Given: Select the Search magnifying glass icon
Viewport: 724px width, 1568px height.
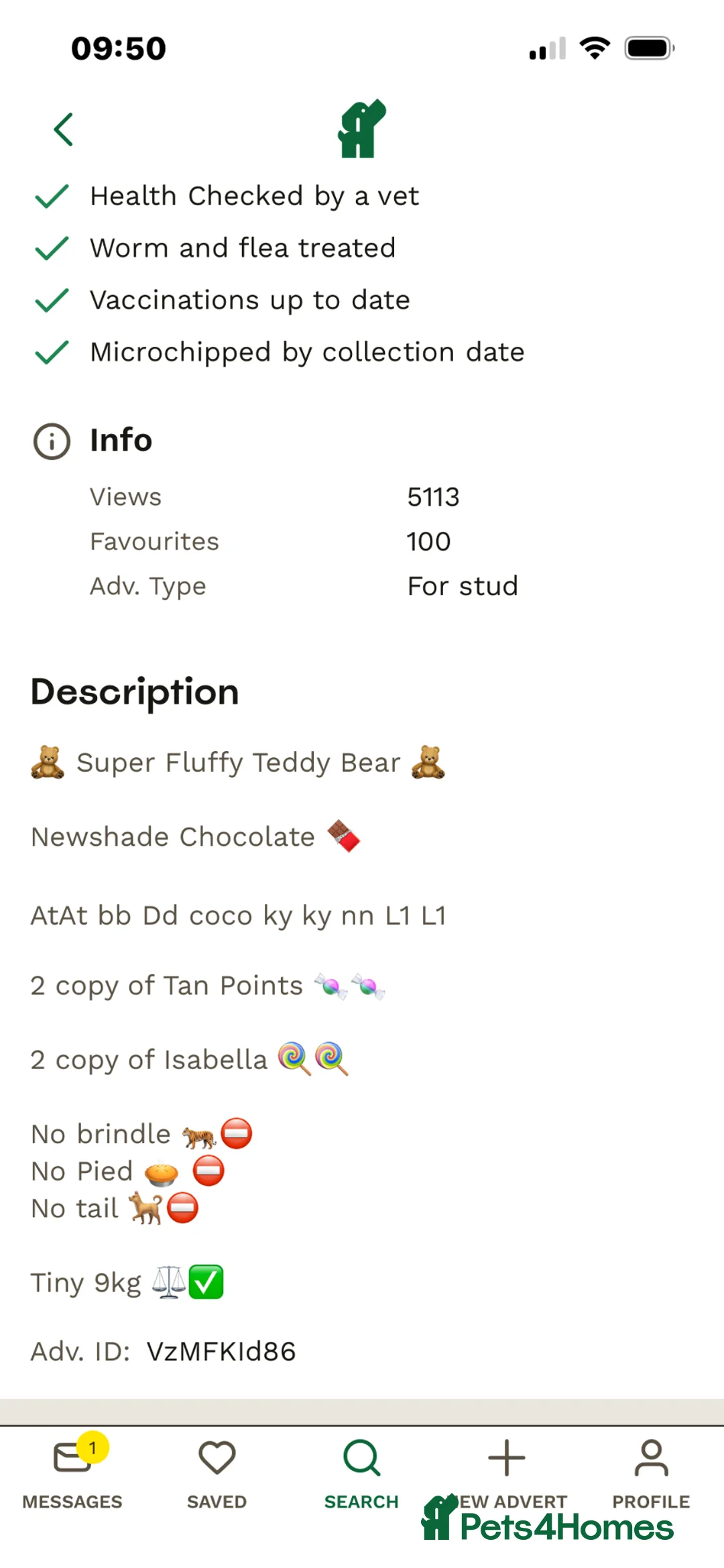Looking at the screenshot, I should (x=361, y=1457).
